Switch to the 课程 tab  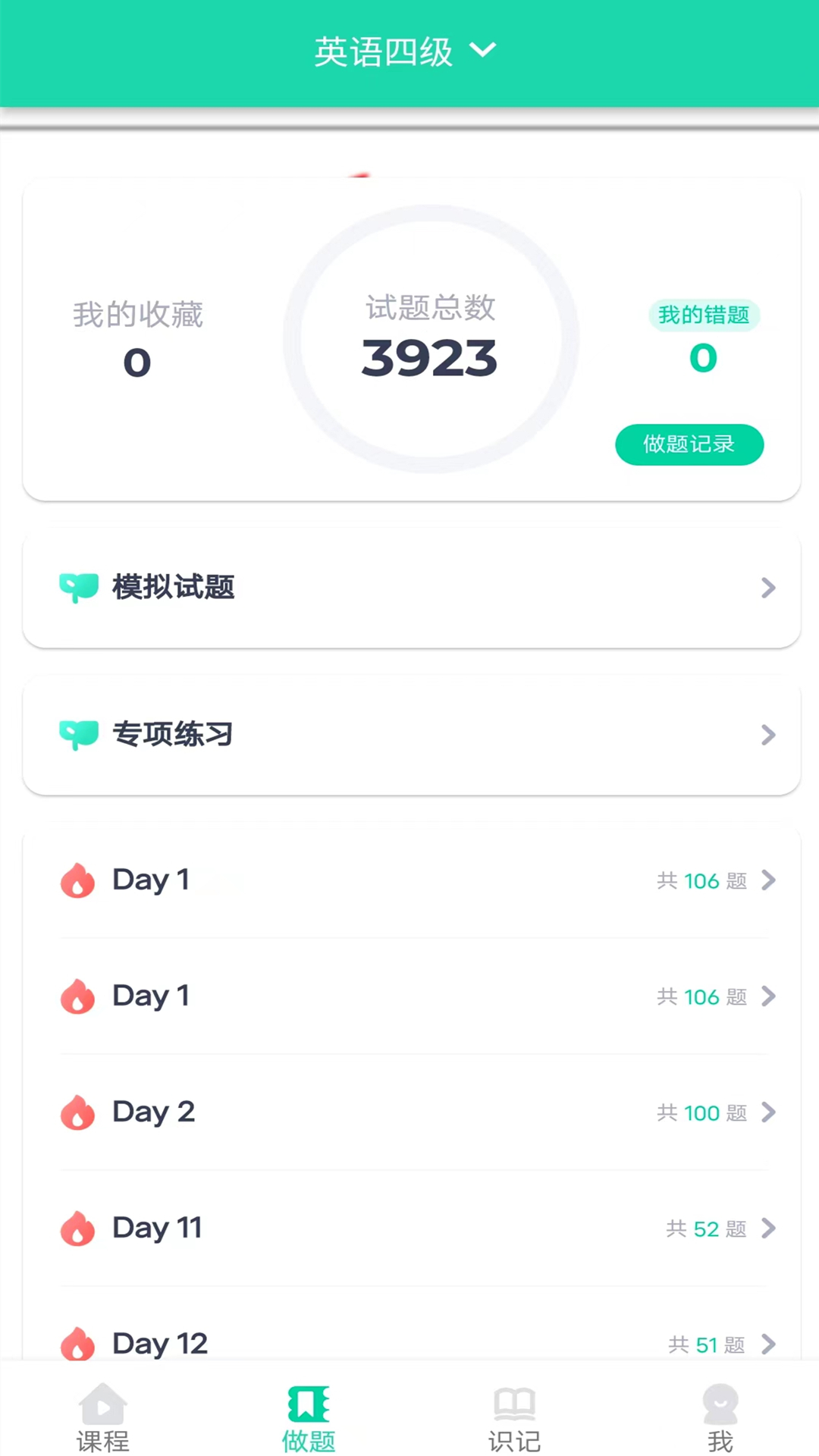102,1417
